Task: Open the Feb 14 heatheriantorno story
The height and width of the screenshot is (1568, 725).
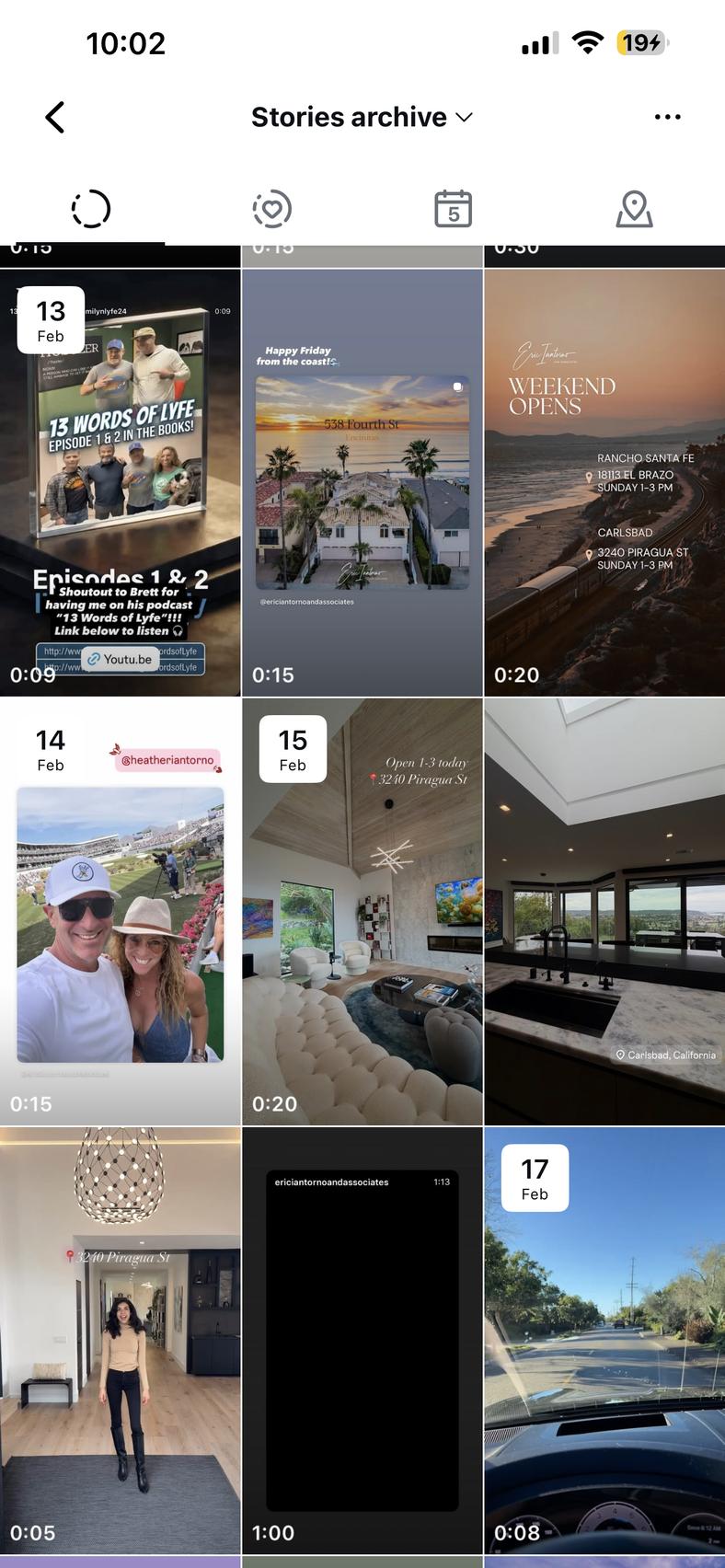Action: [x=120, y=911]
